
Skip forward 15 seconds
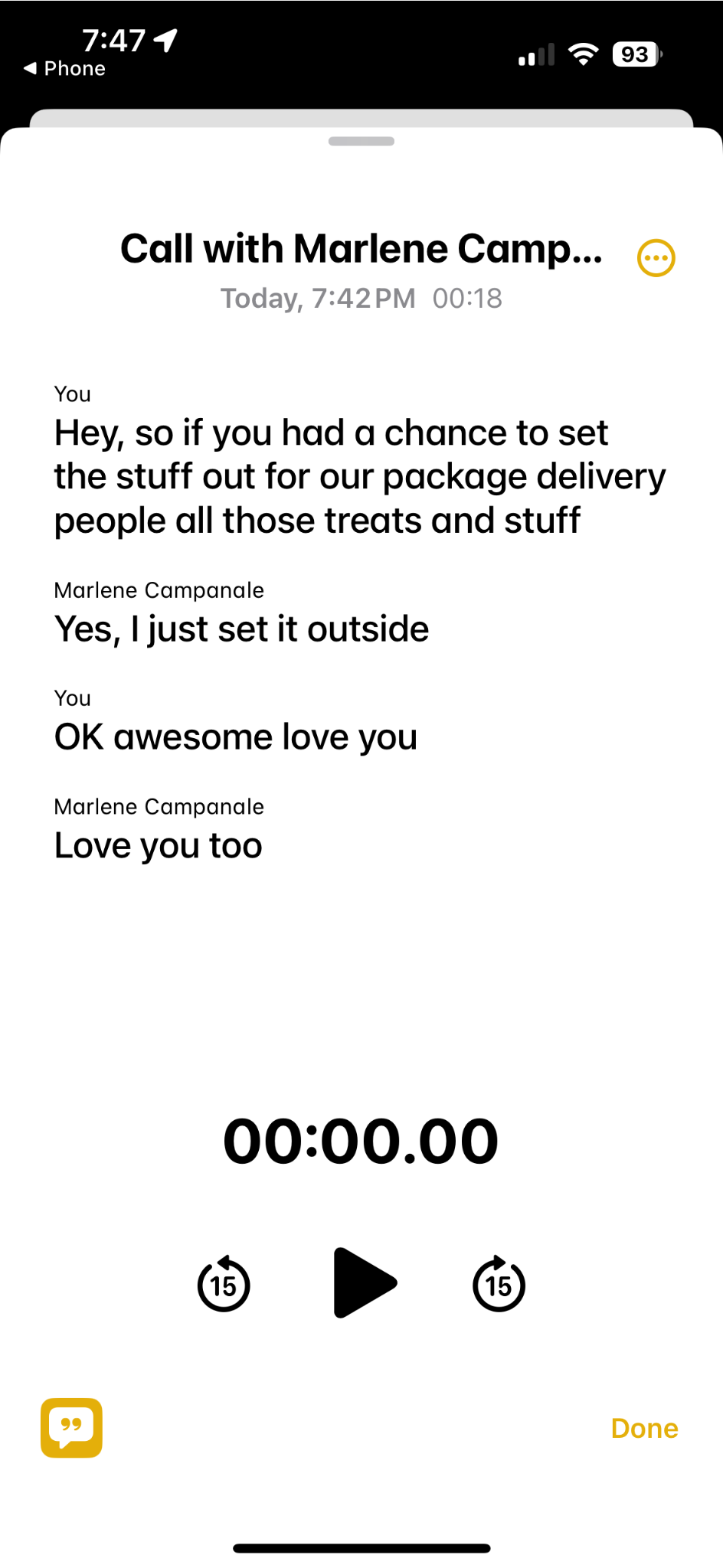coord(499,1284)
